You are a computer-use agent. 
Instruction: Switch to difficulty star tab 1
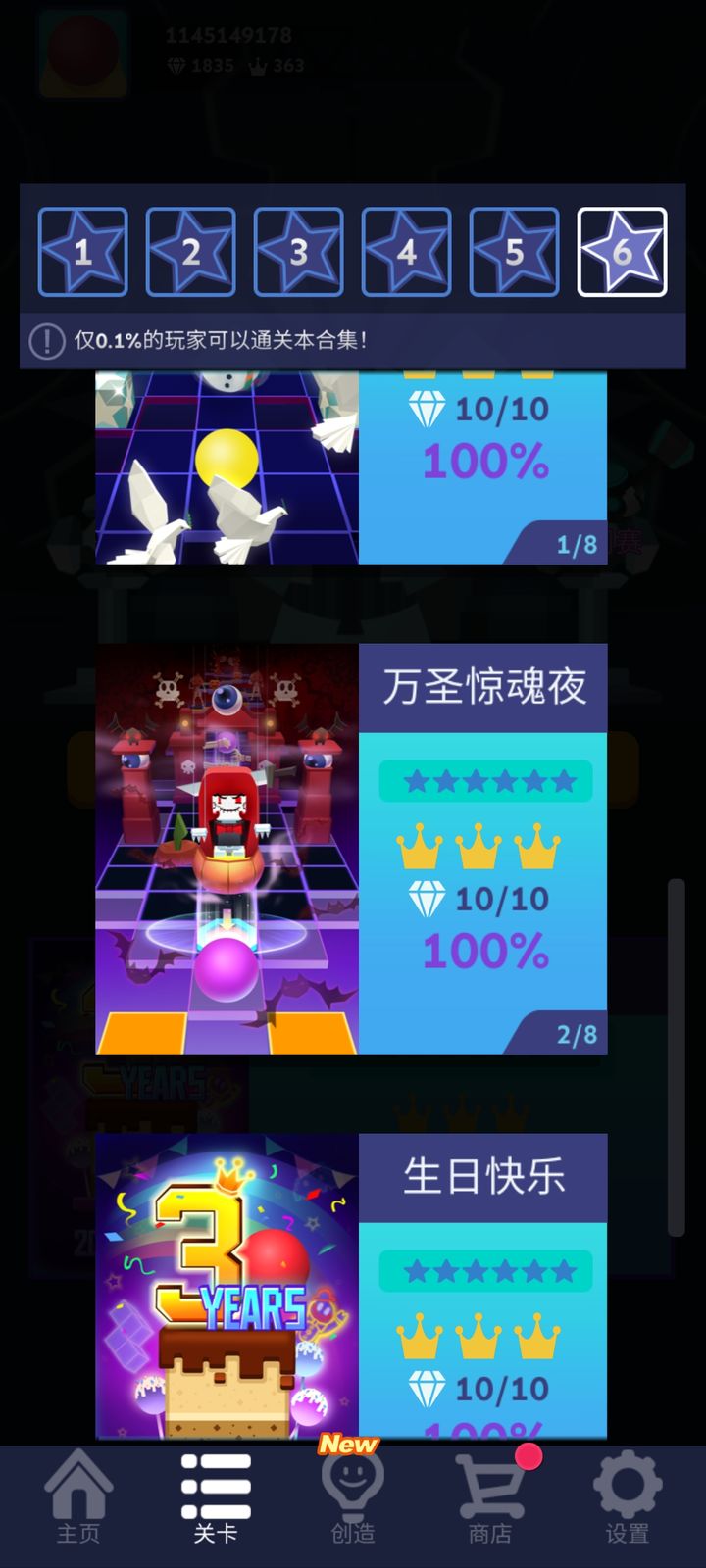[83, 250]
